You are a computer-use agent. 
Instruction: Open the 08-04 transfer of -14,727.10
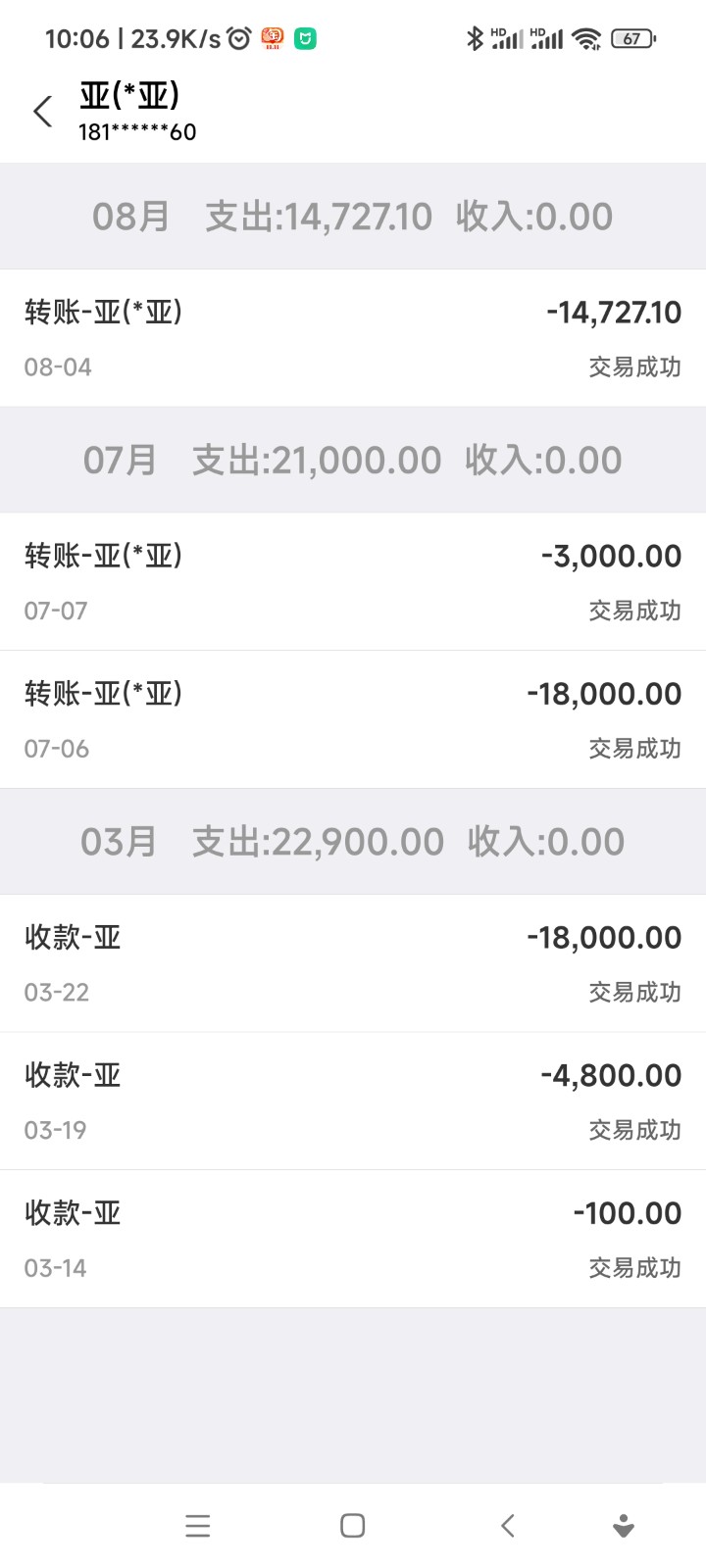353,338
